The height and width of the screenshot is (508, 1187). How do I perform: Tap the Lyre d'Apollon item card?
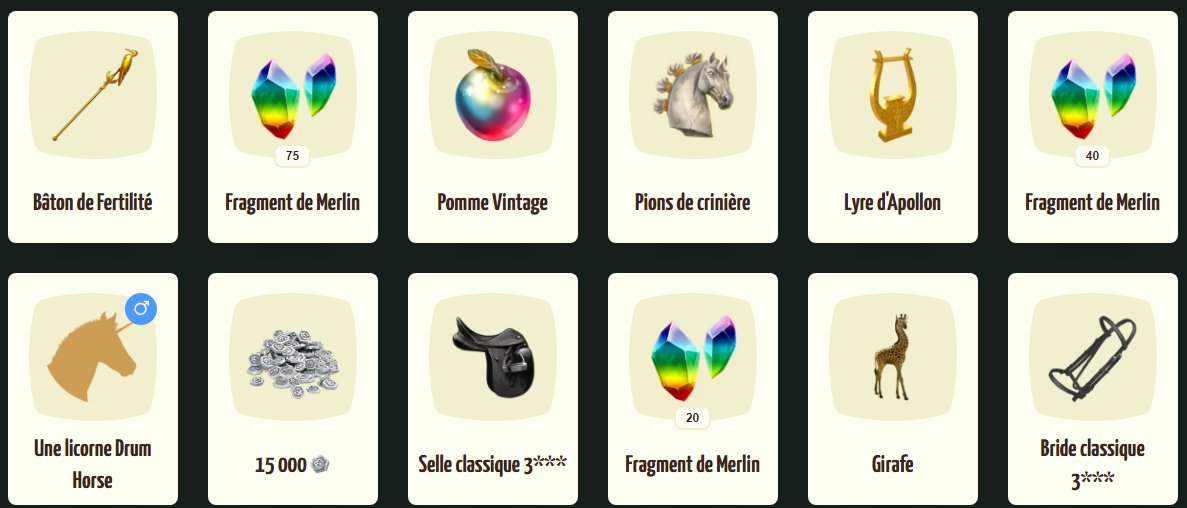(893, 127)
